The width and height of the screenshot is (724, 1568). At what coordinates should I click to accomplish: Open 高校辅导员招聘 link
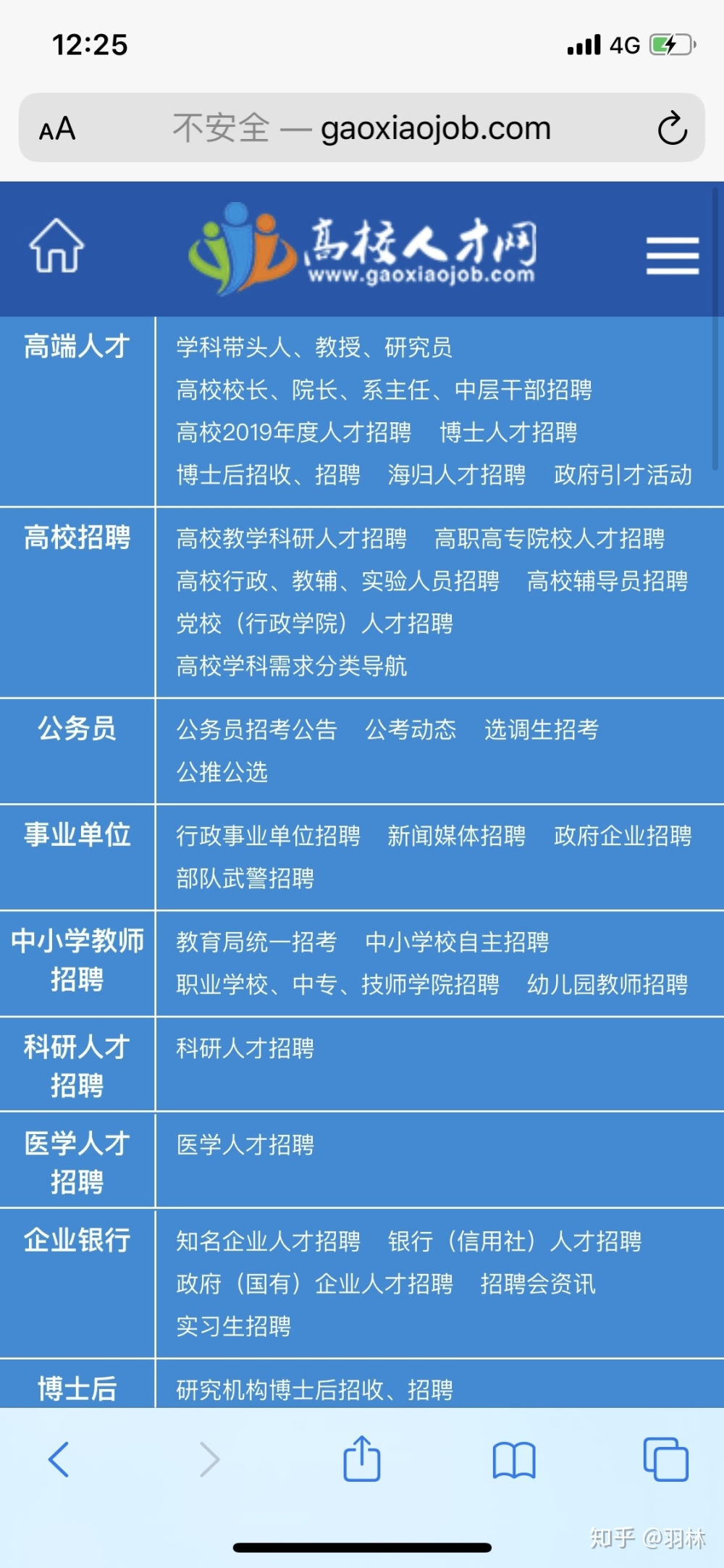coord(607,581)
